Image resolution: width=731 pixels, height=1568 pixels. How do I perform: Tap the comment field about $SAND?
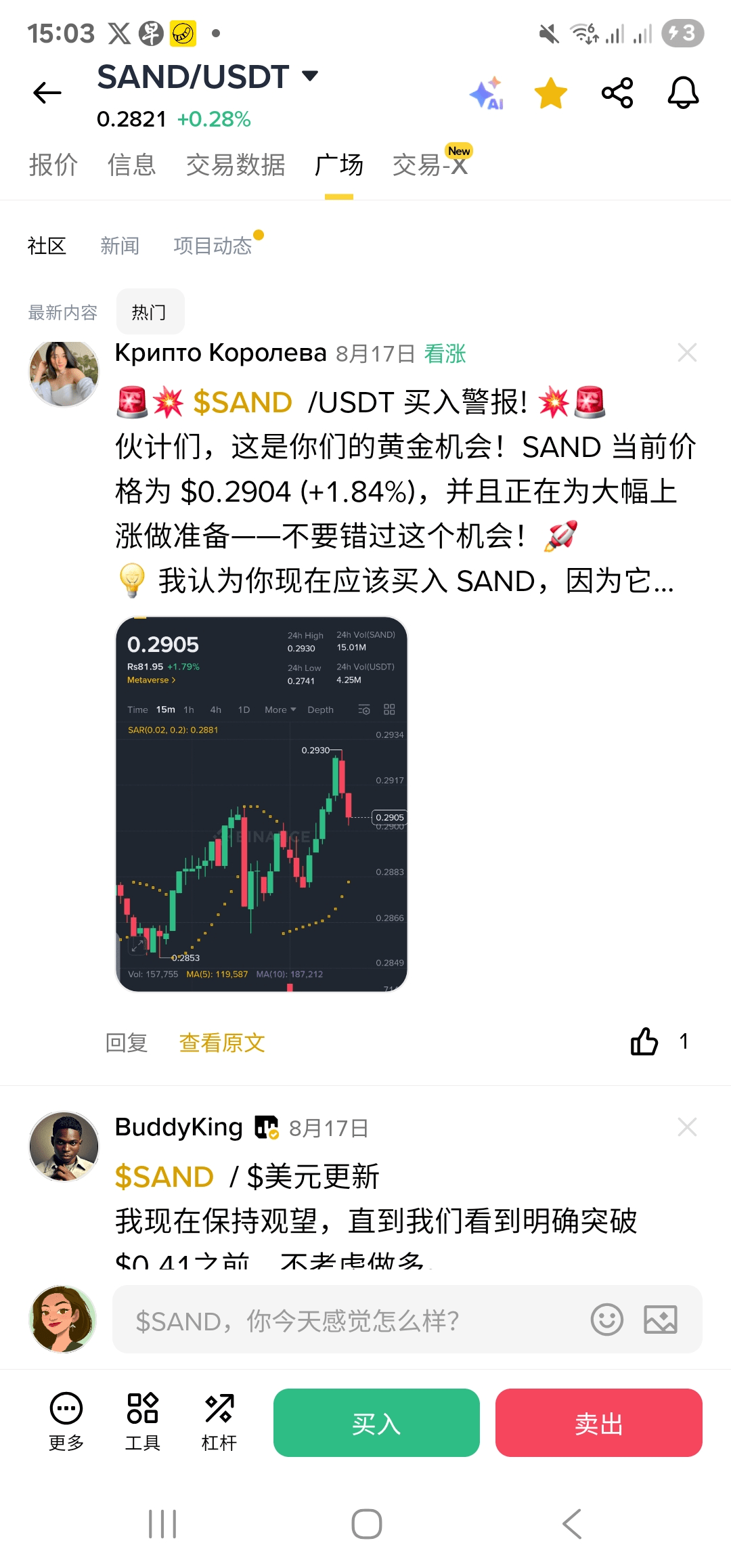[352, 1320]
